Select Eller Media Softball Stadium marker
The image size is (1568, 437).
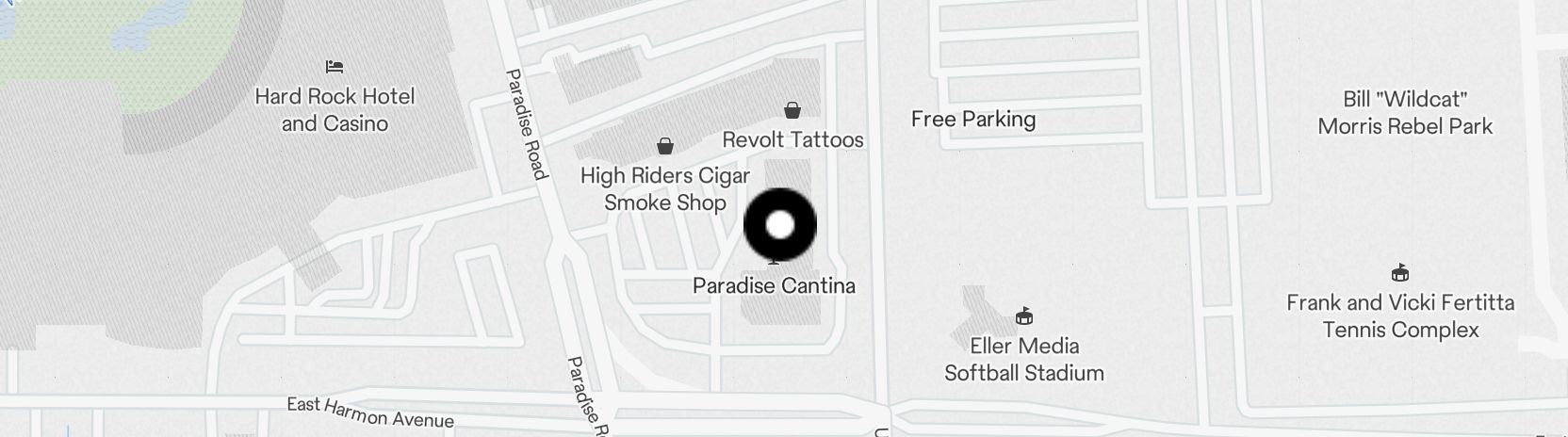1024,316
